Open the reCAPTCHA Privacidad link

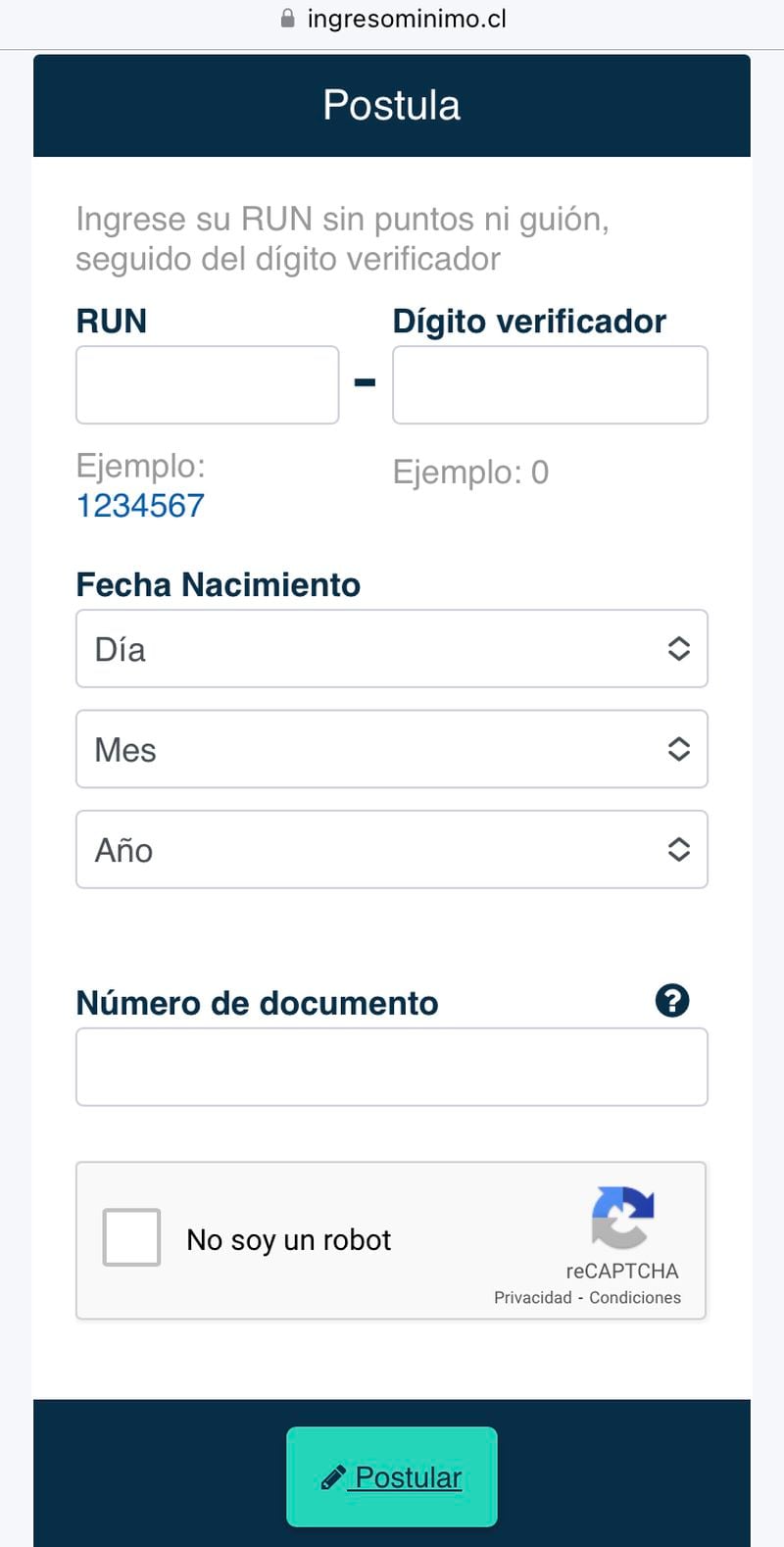(x=532, y=1297)
